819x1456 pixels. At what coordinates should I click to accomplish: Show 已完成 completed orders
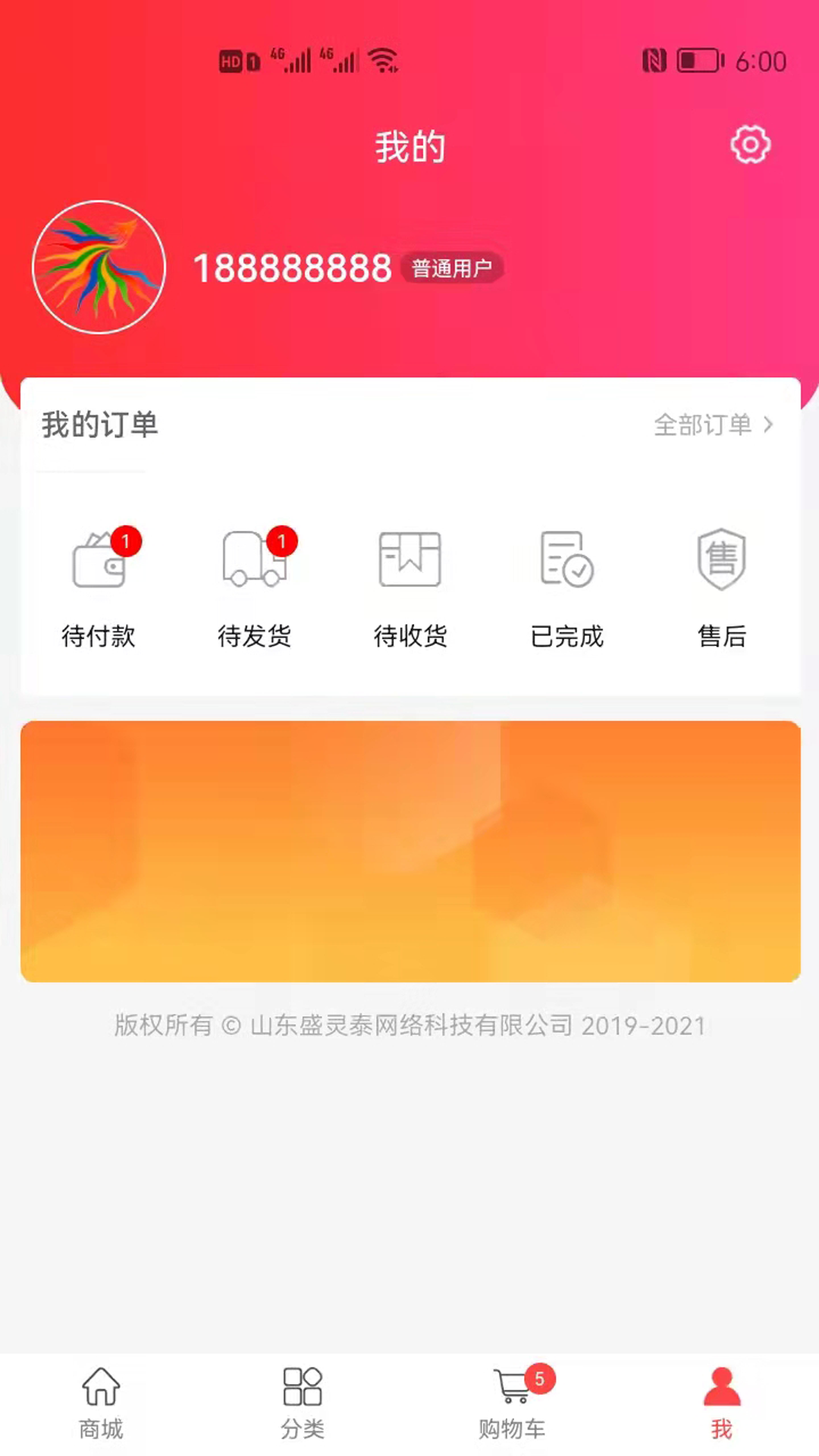coord(566,585)
